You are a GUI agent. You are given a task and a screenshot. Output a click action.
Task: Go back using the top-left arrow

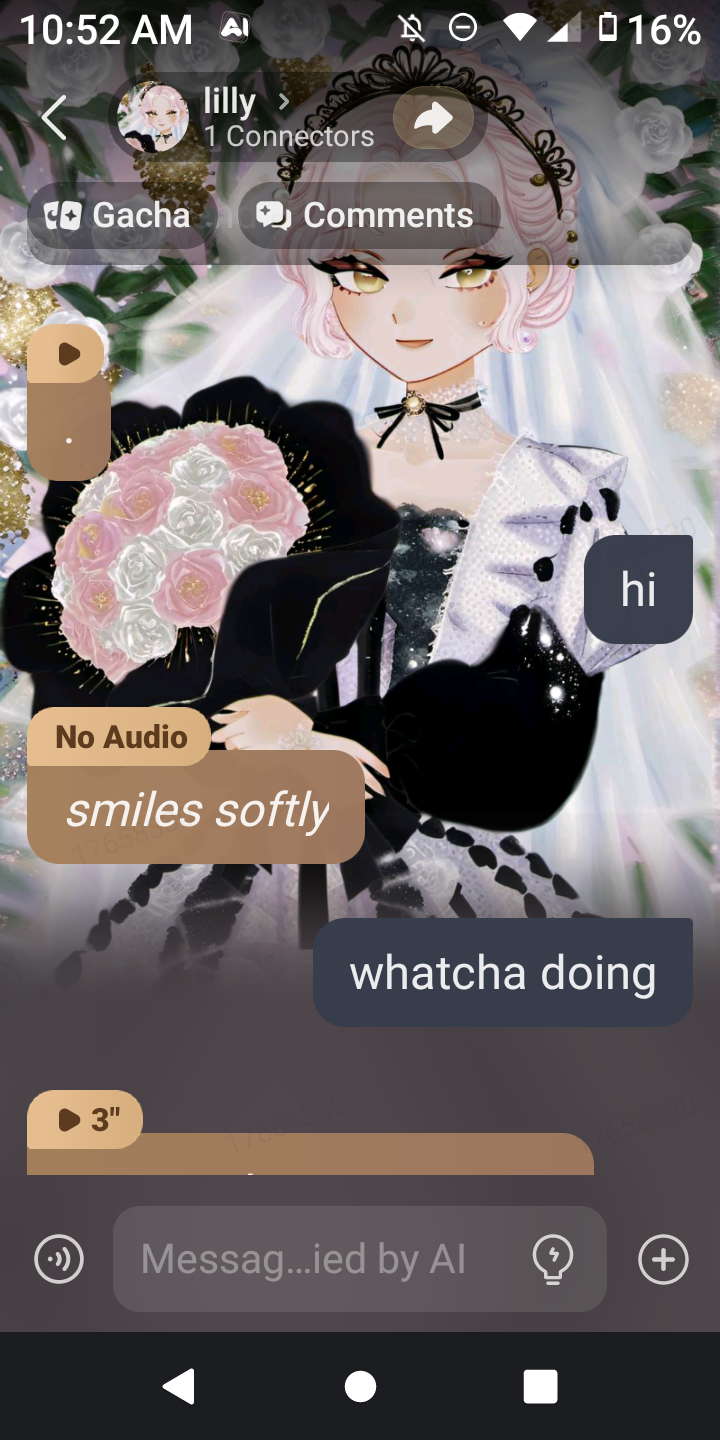(54, 118)
